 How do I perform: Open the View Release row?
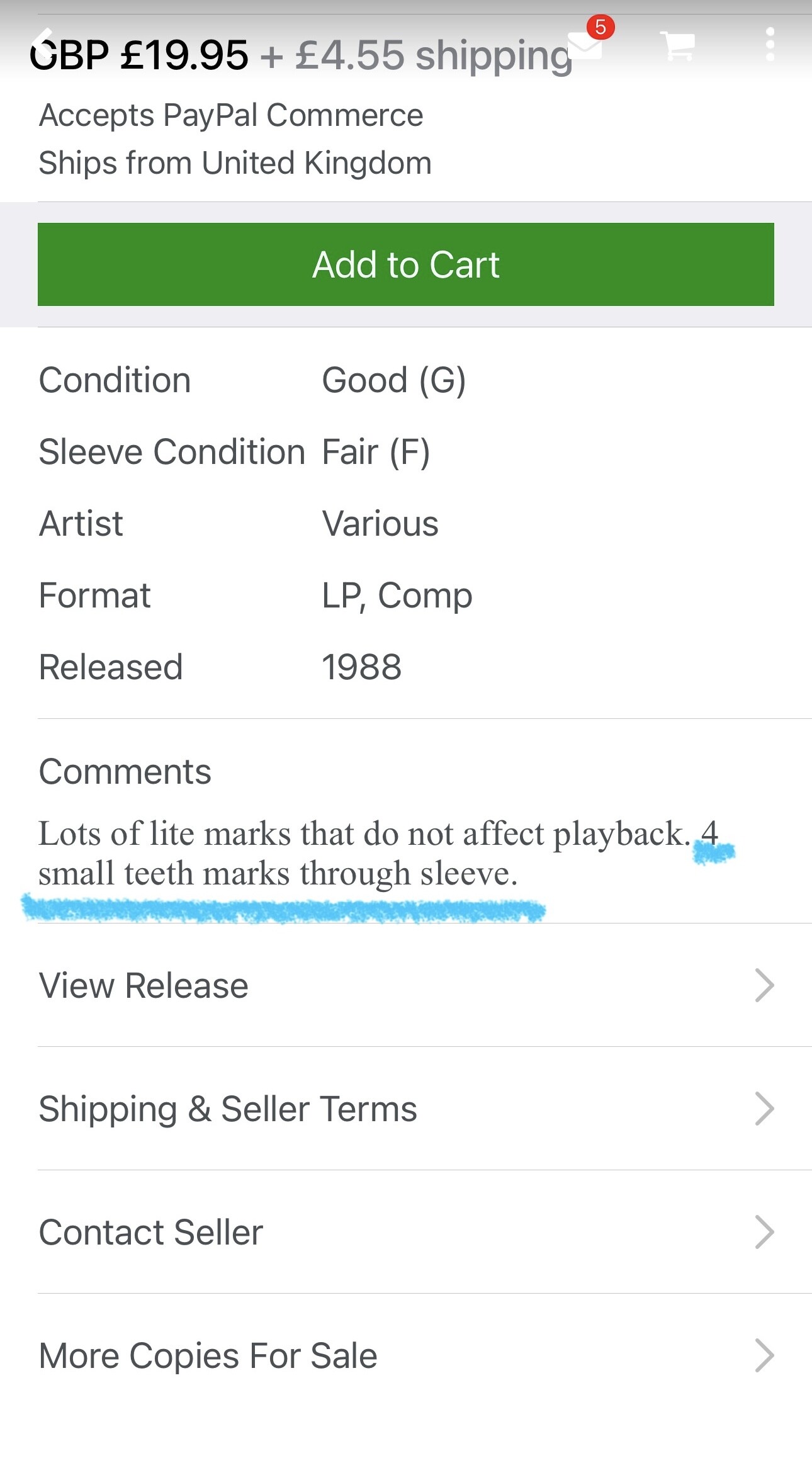406,985
